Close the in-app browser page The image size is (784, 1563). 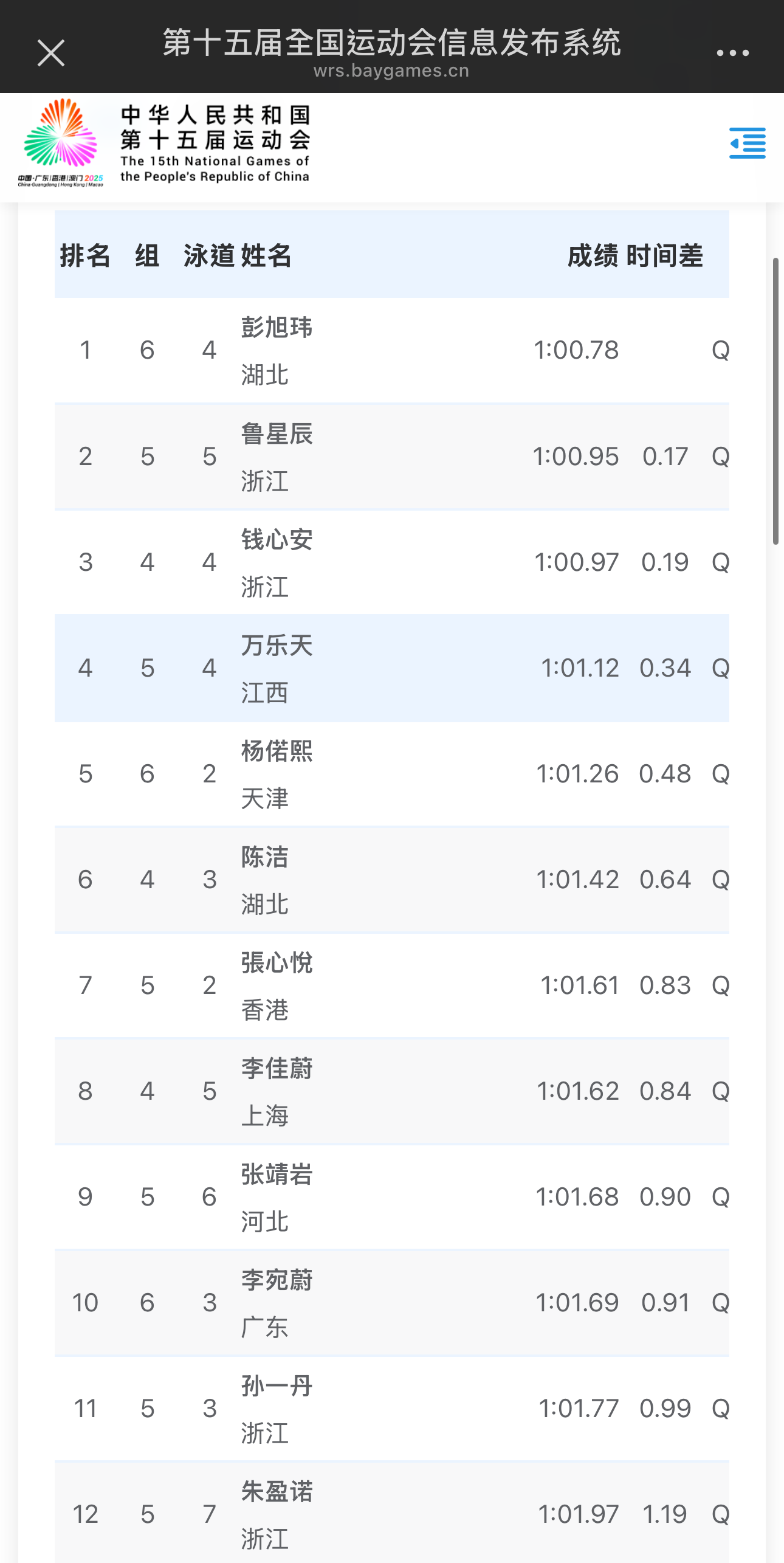tap(51, 53)
